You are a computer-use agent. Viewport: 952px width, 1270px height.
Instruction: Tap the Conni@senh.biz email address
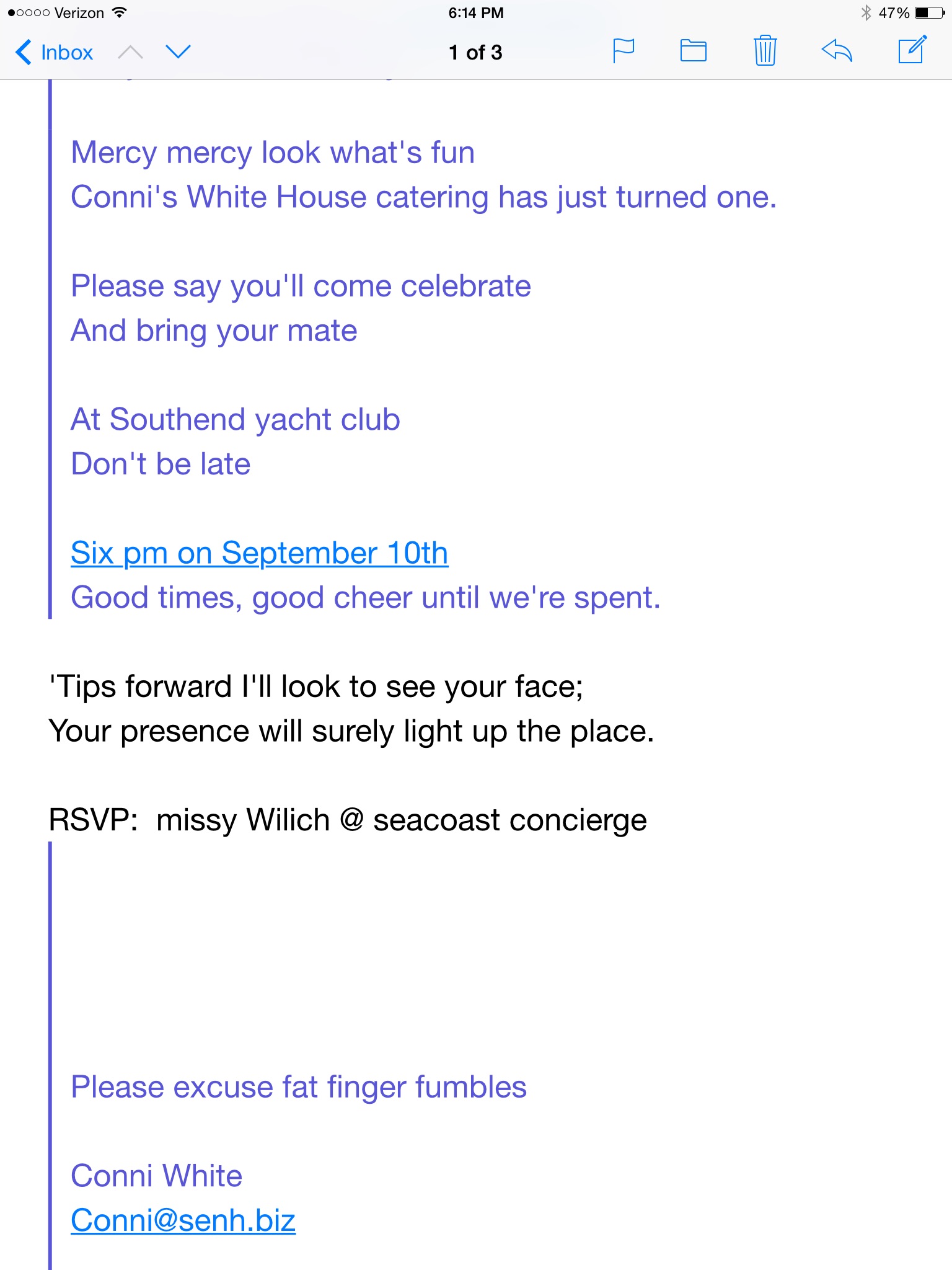pyautogui.click(x=183, y=1220)
